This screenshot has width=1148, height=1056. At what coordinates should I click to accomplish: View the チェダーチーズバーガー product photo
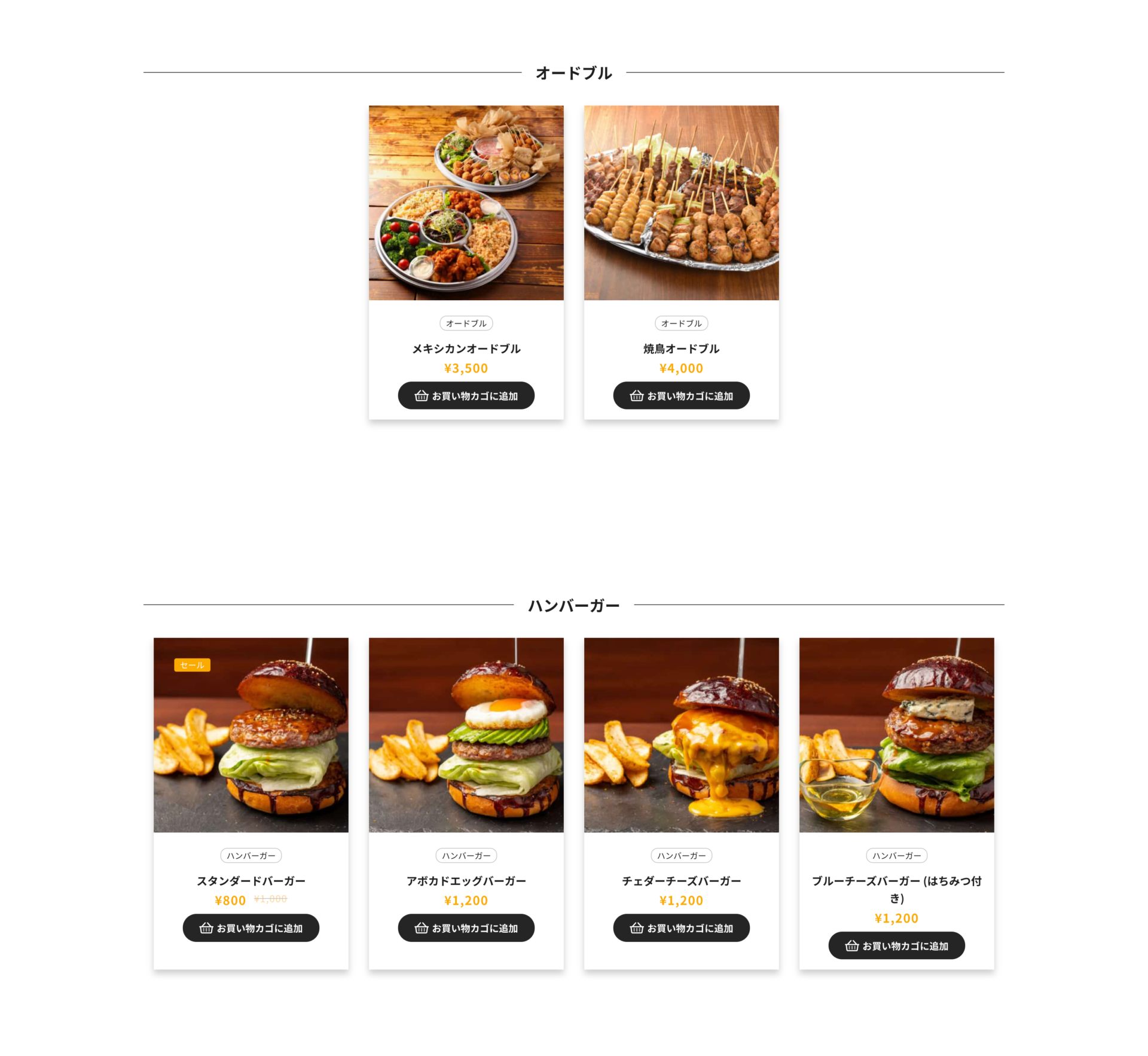pyautogui.click(x=681, y=735)
